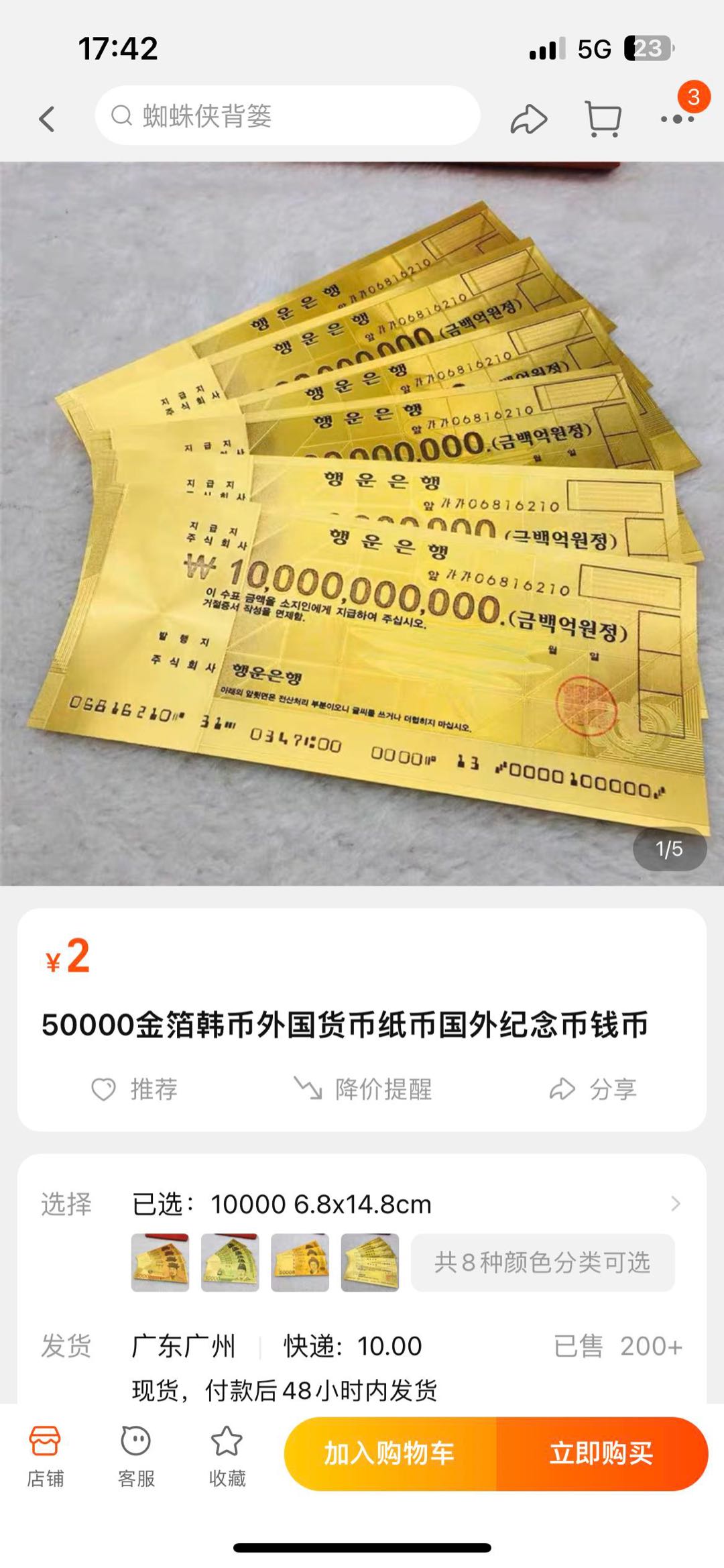Tap 推荐 to recommend this item

[x=135, y=1089]
